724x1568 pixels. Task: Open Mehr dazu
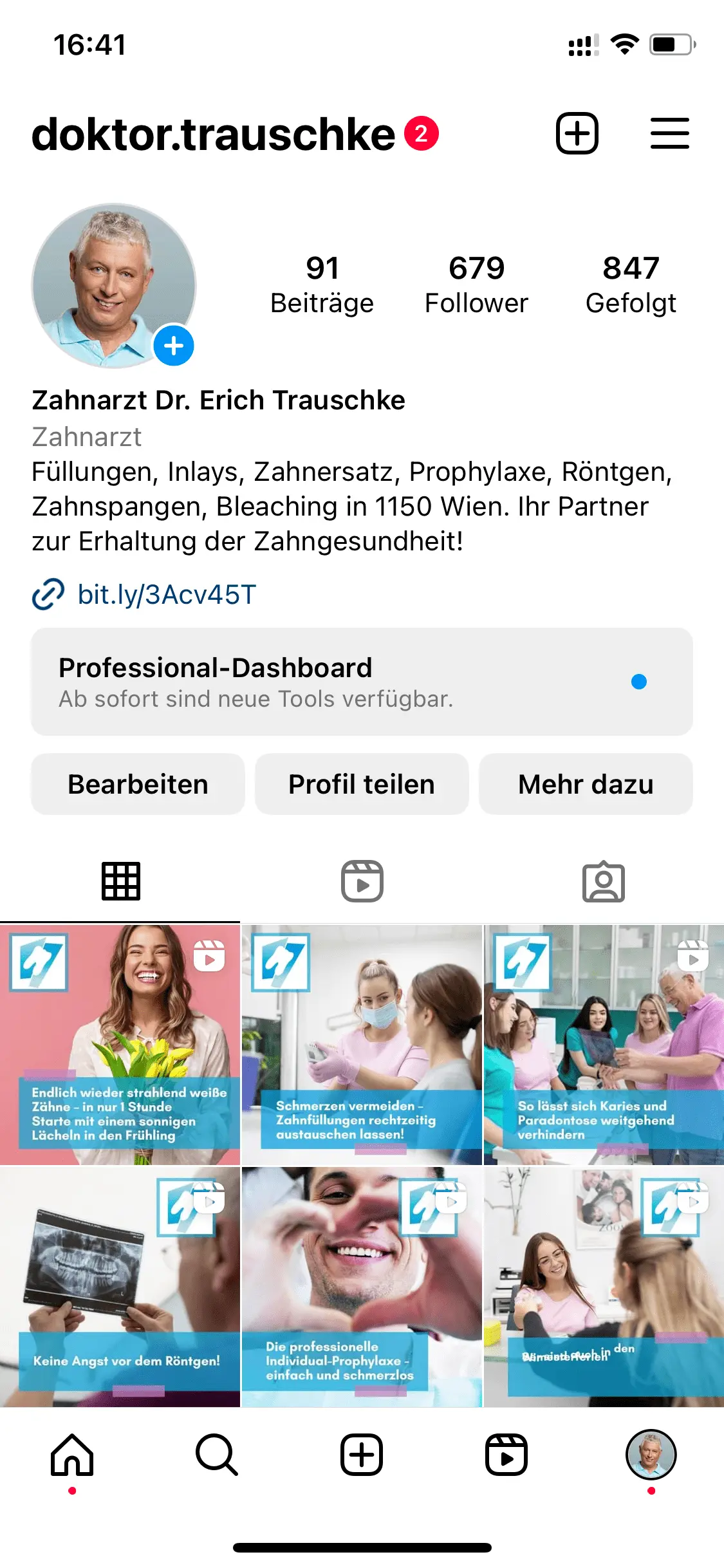(586, 784)
